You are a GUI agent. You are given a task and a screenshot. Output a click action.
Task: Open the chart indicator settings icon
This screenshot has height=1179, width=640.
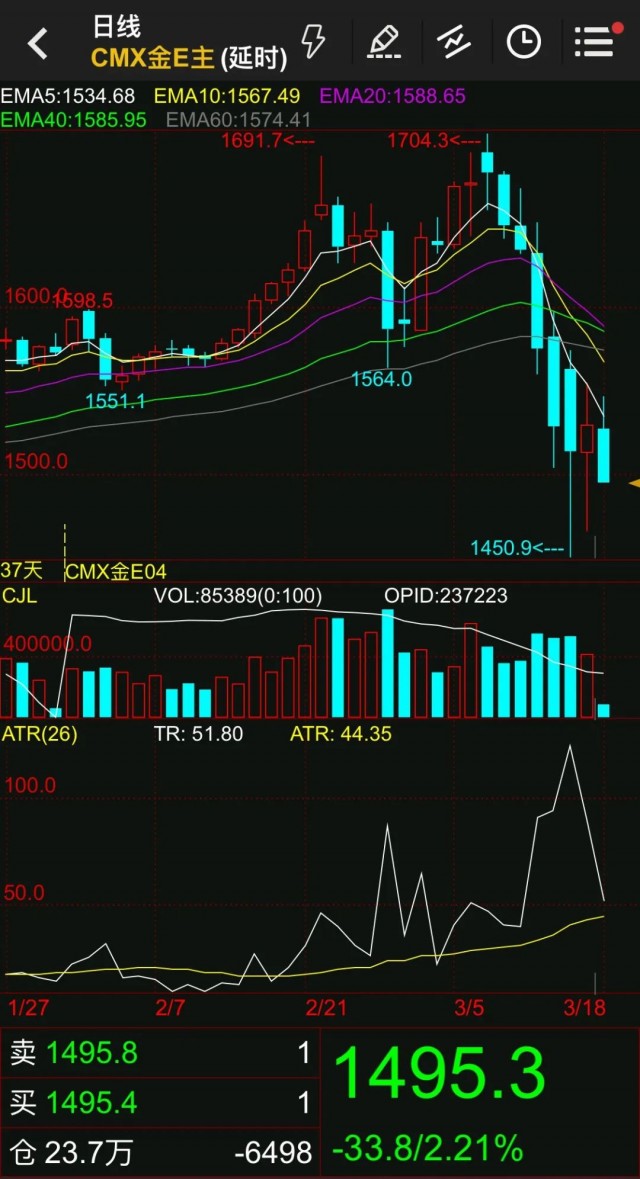click(453, 42)
